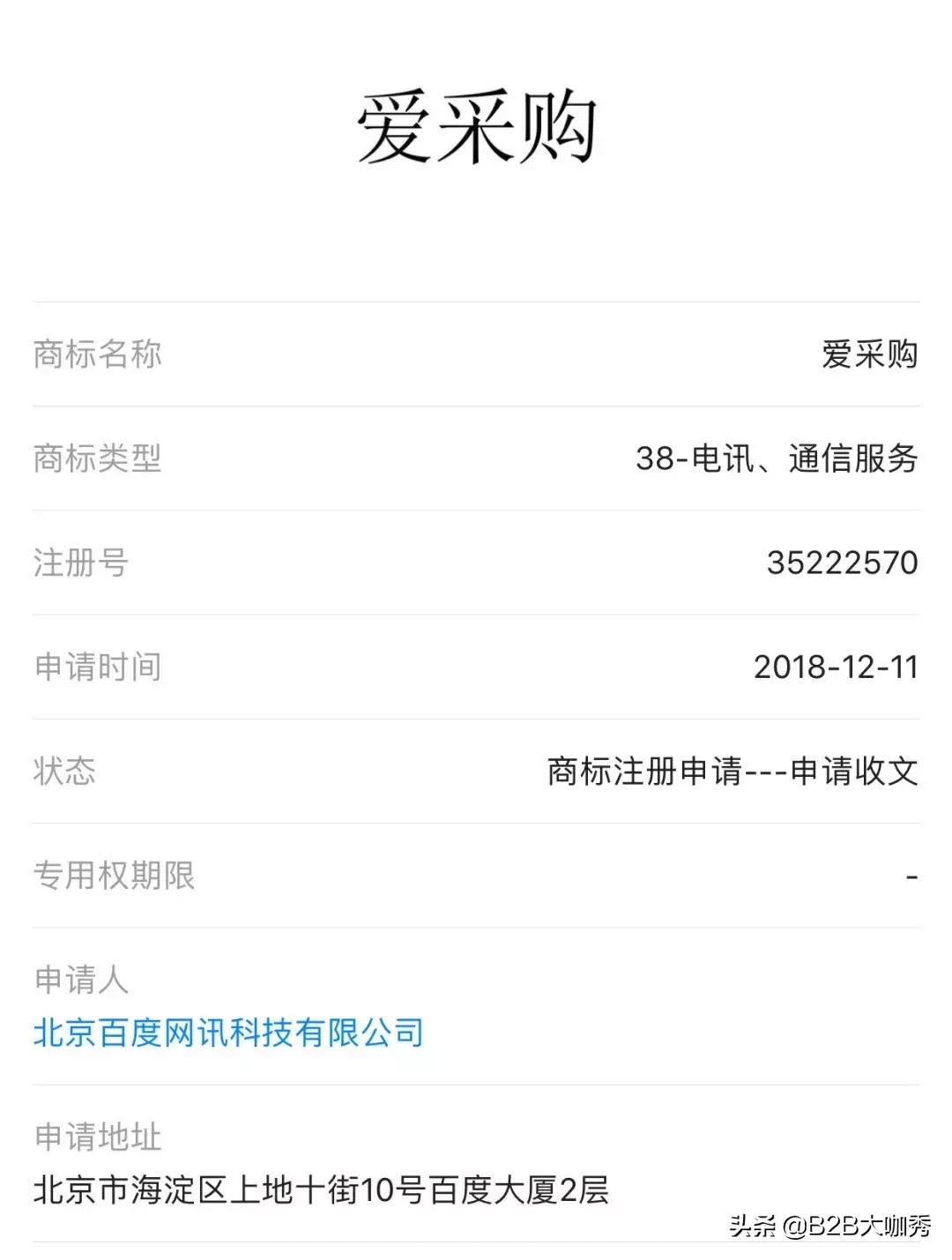Select the 申请人 field label
The height and width of the screenshot is (1260, 952).
point(84,976)
